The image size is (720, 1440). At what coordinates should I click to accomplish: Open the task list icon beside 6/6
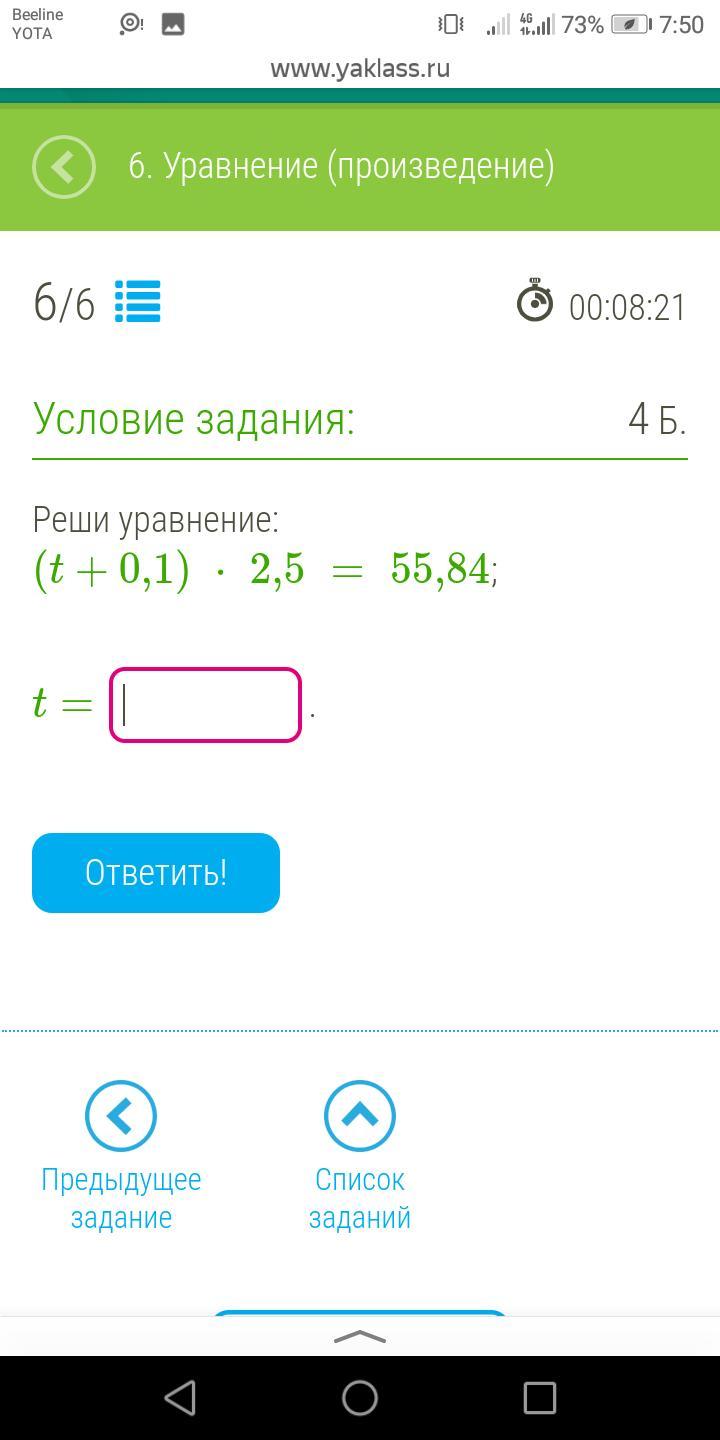[x=138, y=302]
